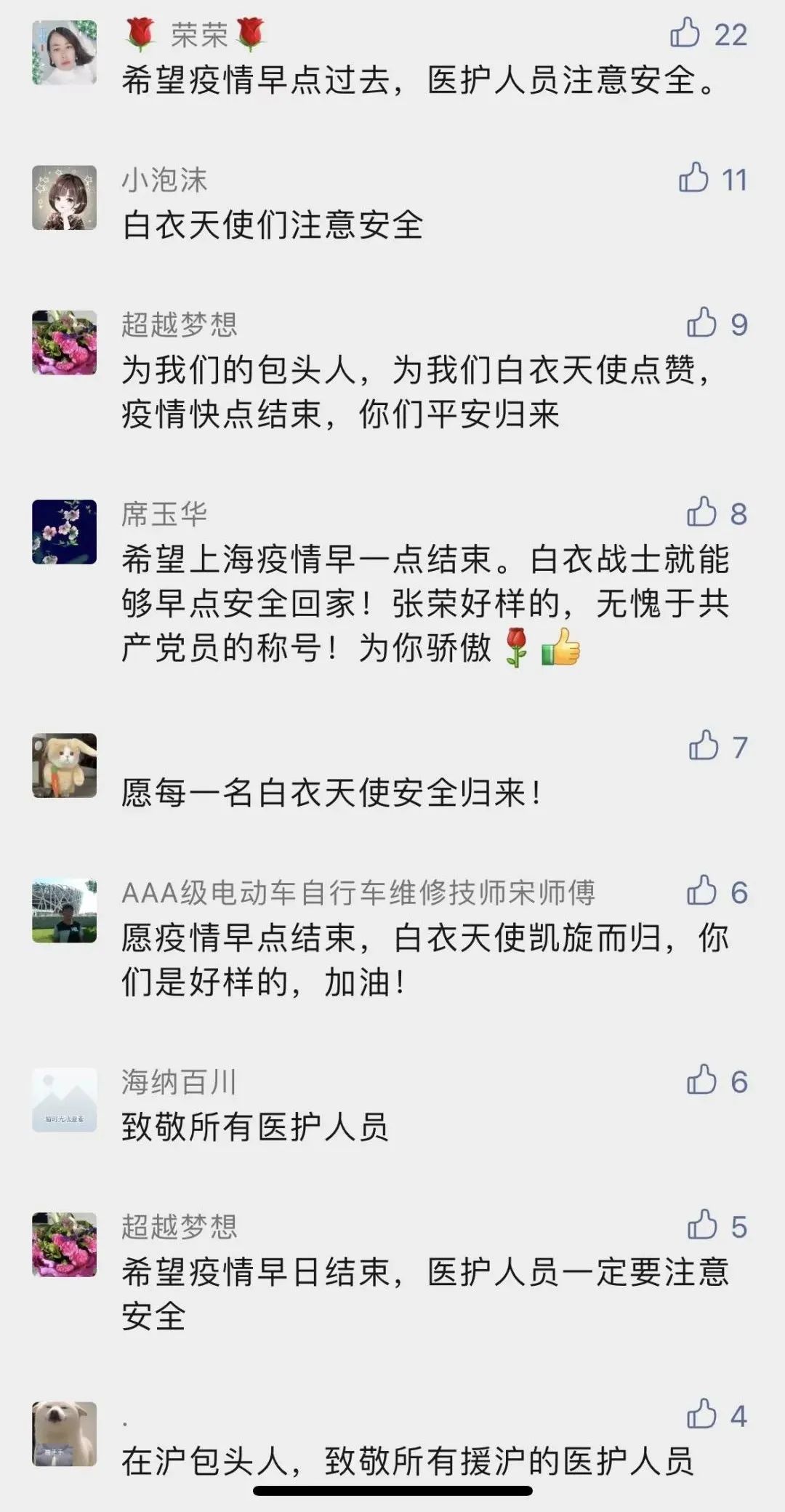Like 海纳百川's comment
Screen dimensions: 785x1512
(701, 1080)
